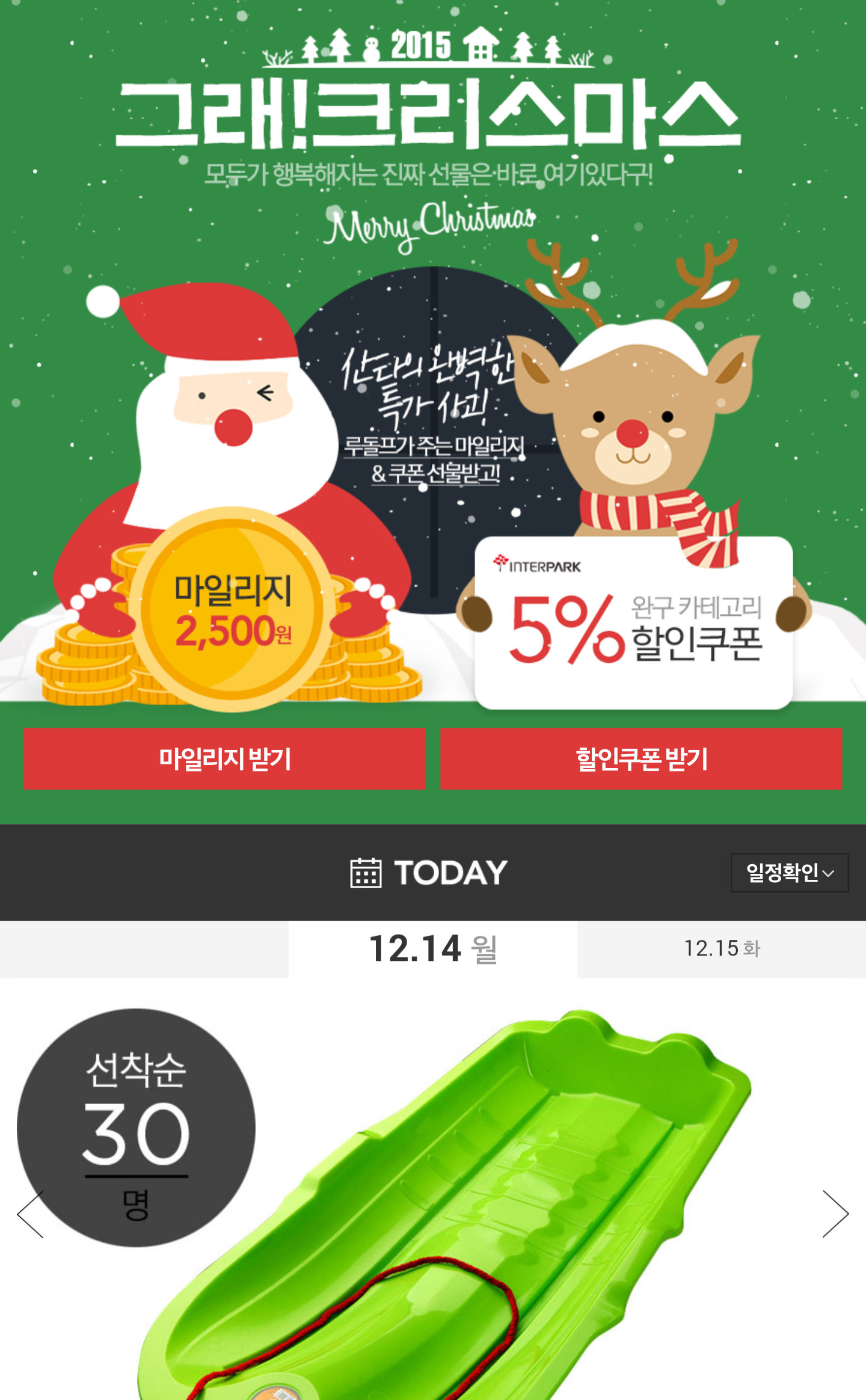Go to the previous product with left arrow

click(x=31, y=1214)
